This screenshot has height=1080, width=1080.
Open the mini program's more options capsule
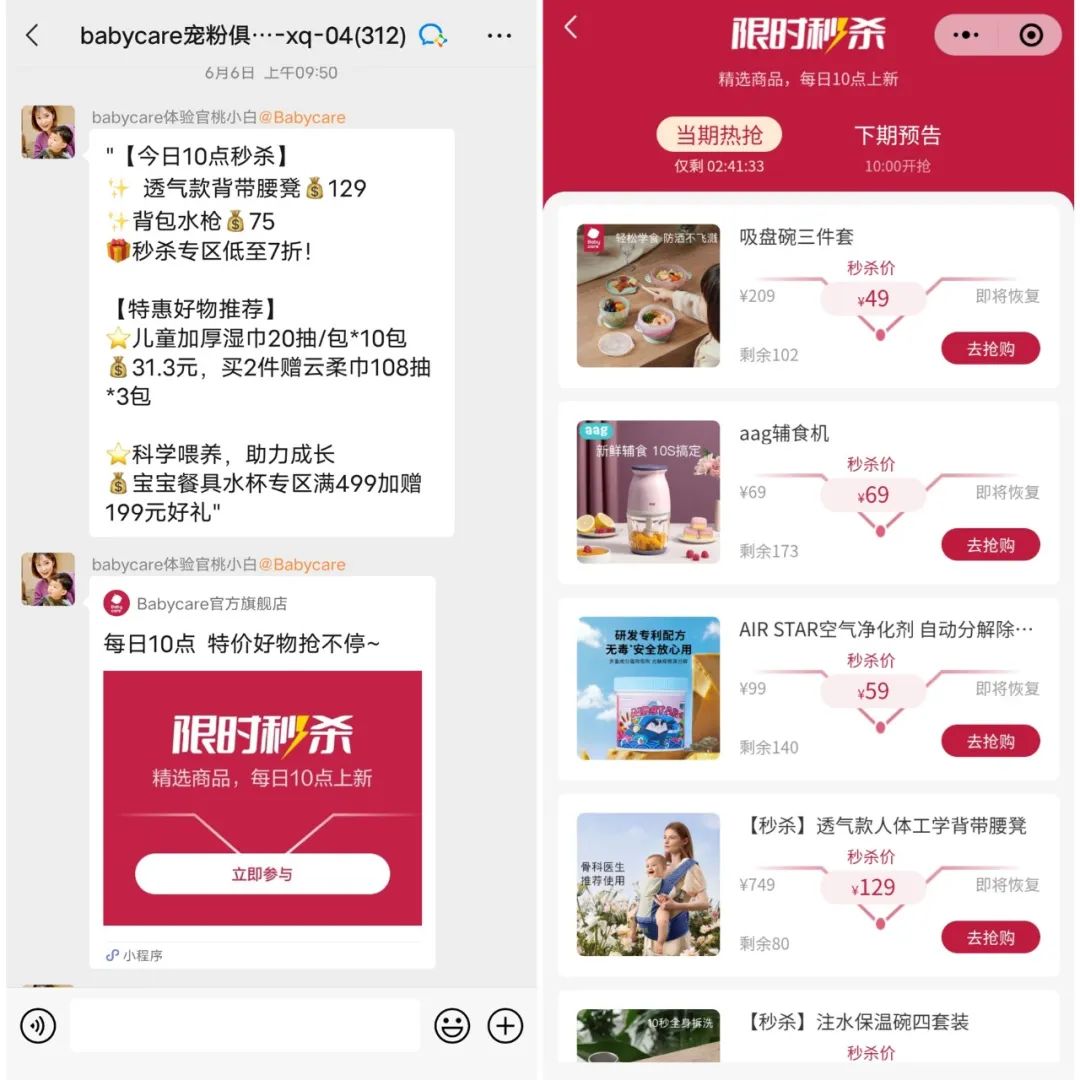click(x=966, y=36)
